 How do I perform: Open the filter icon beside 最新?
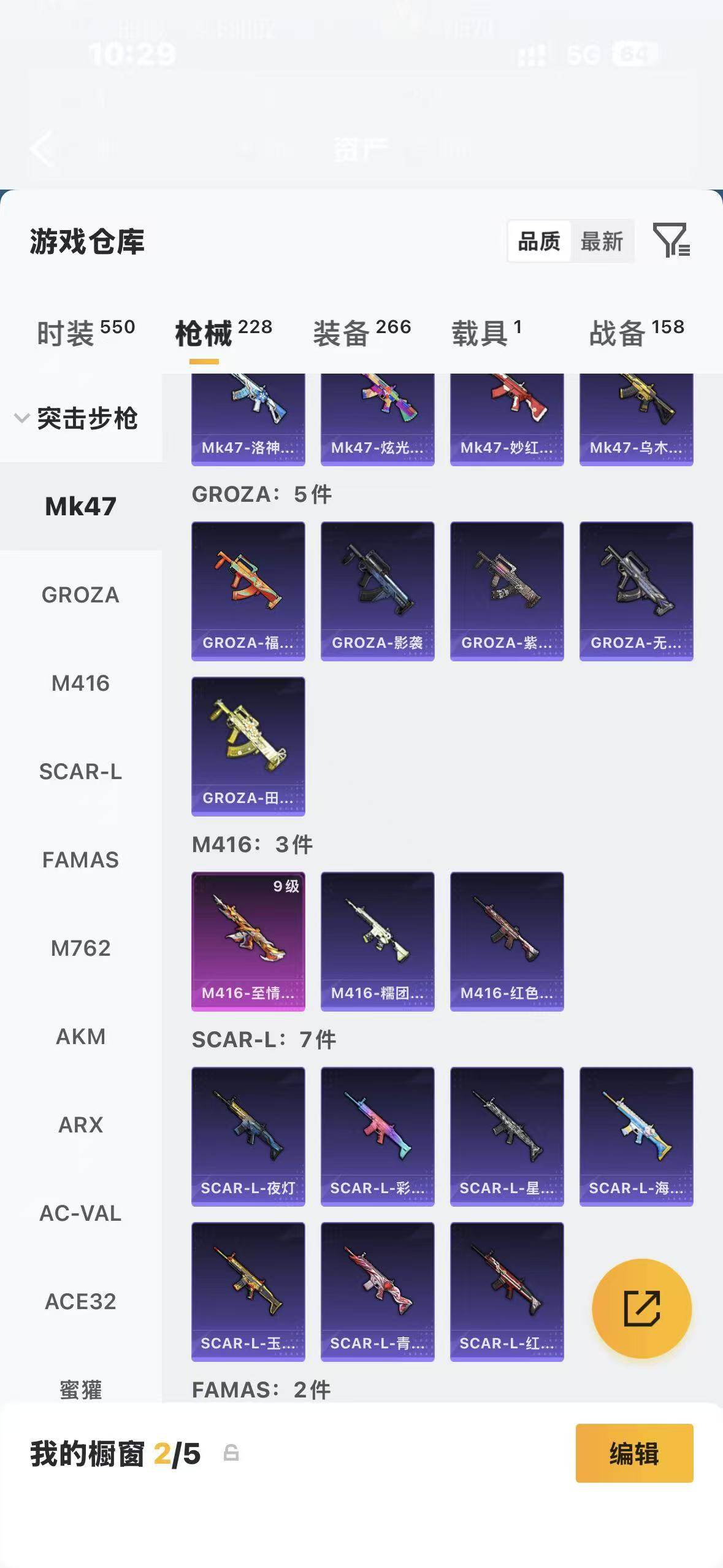point(671,240)
